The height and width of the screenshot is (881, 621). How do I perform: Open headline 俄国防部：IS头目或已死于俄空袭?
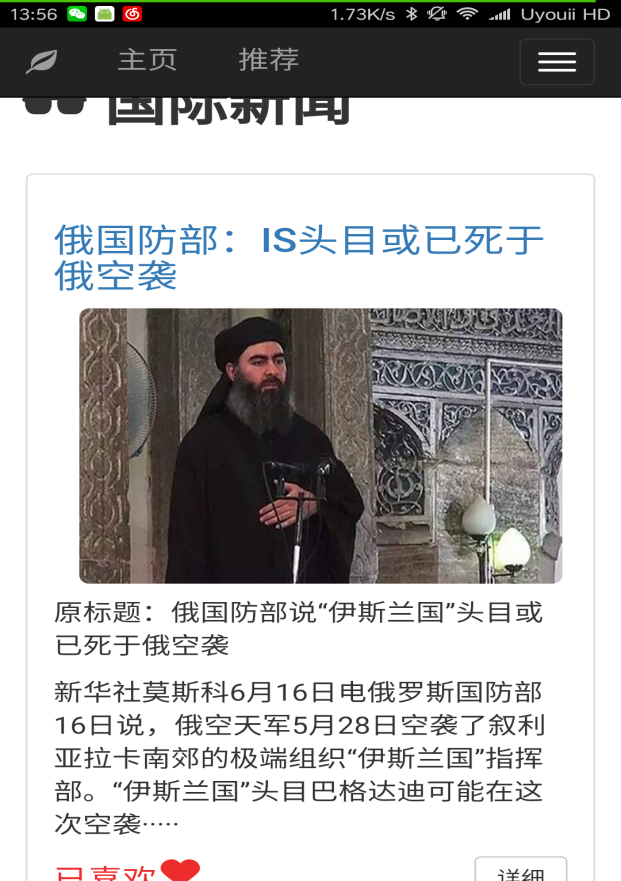[298, 257]
